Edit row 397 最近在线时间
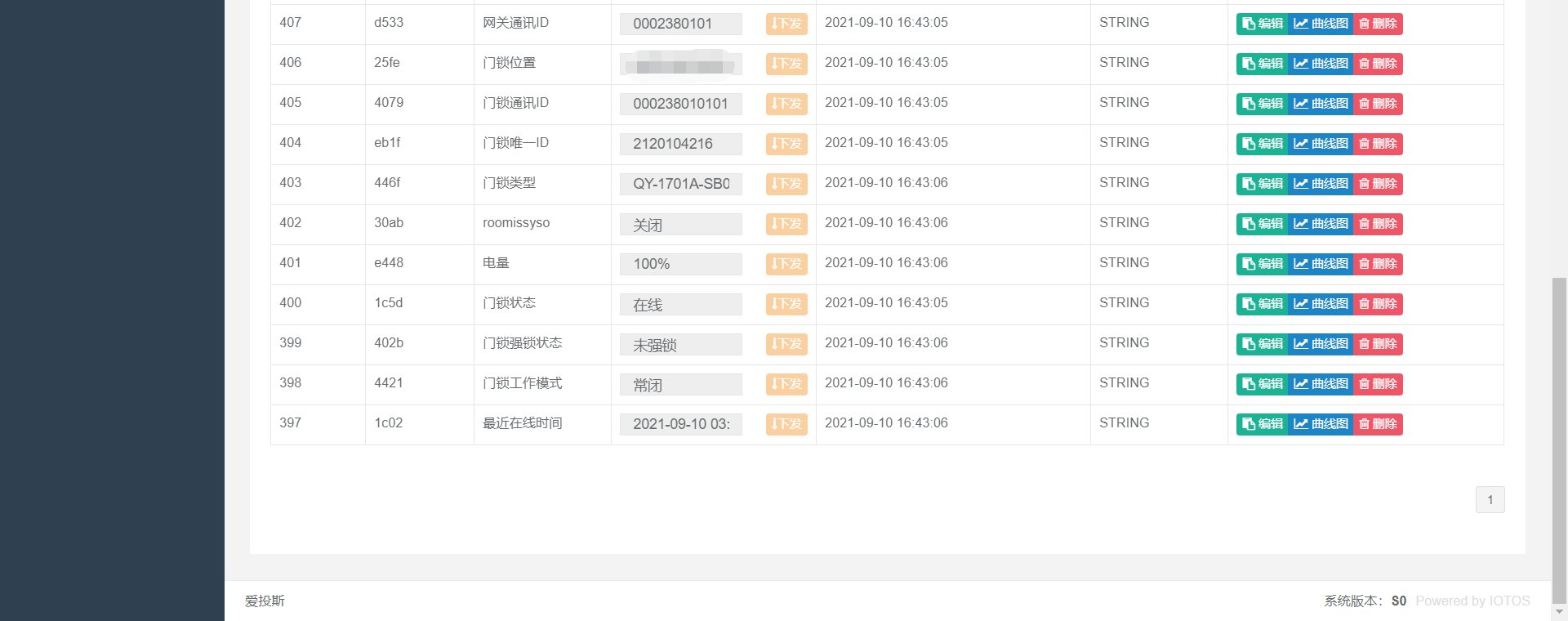 coord(1262,424)
